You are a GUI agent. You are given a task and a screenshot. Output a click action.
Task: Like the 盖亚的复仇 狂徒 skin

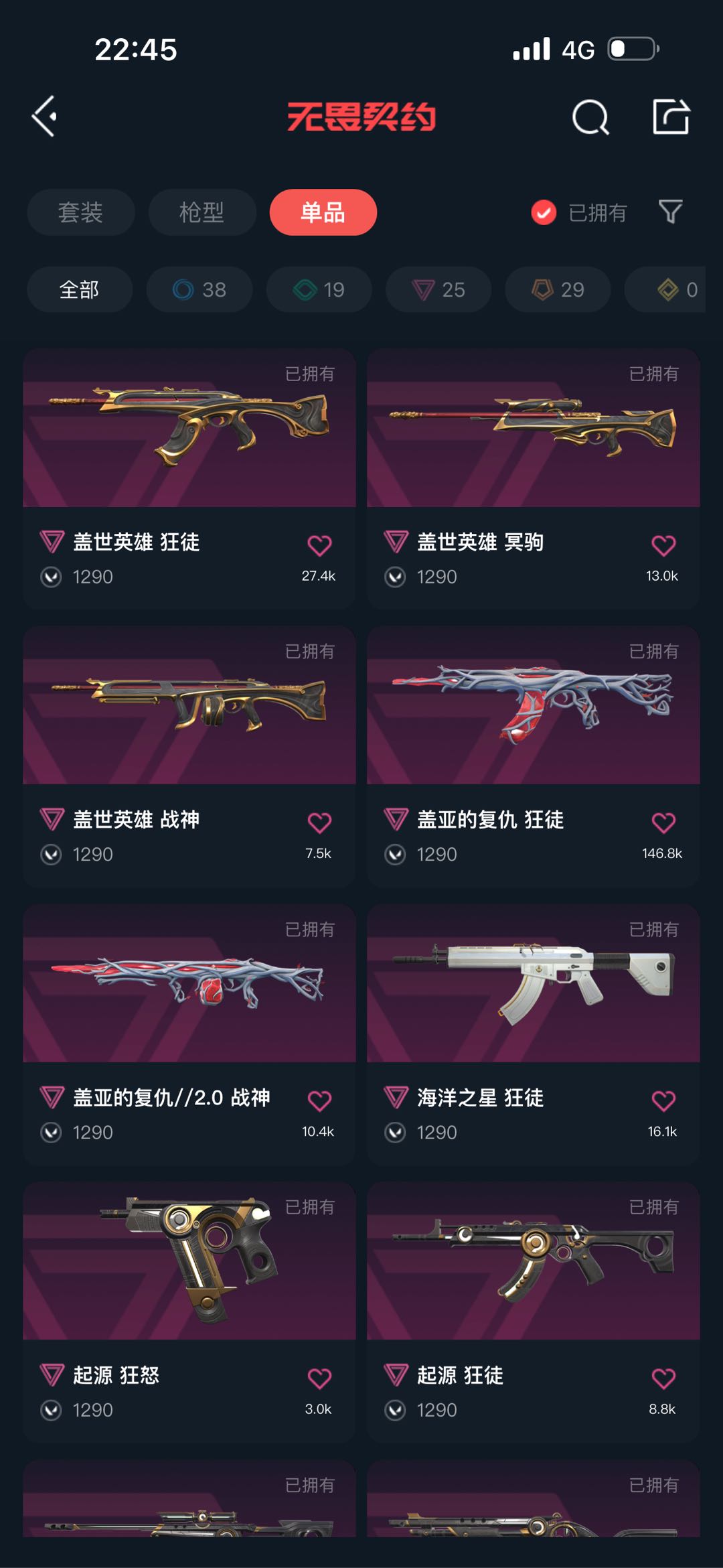(x=663, y=823)
